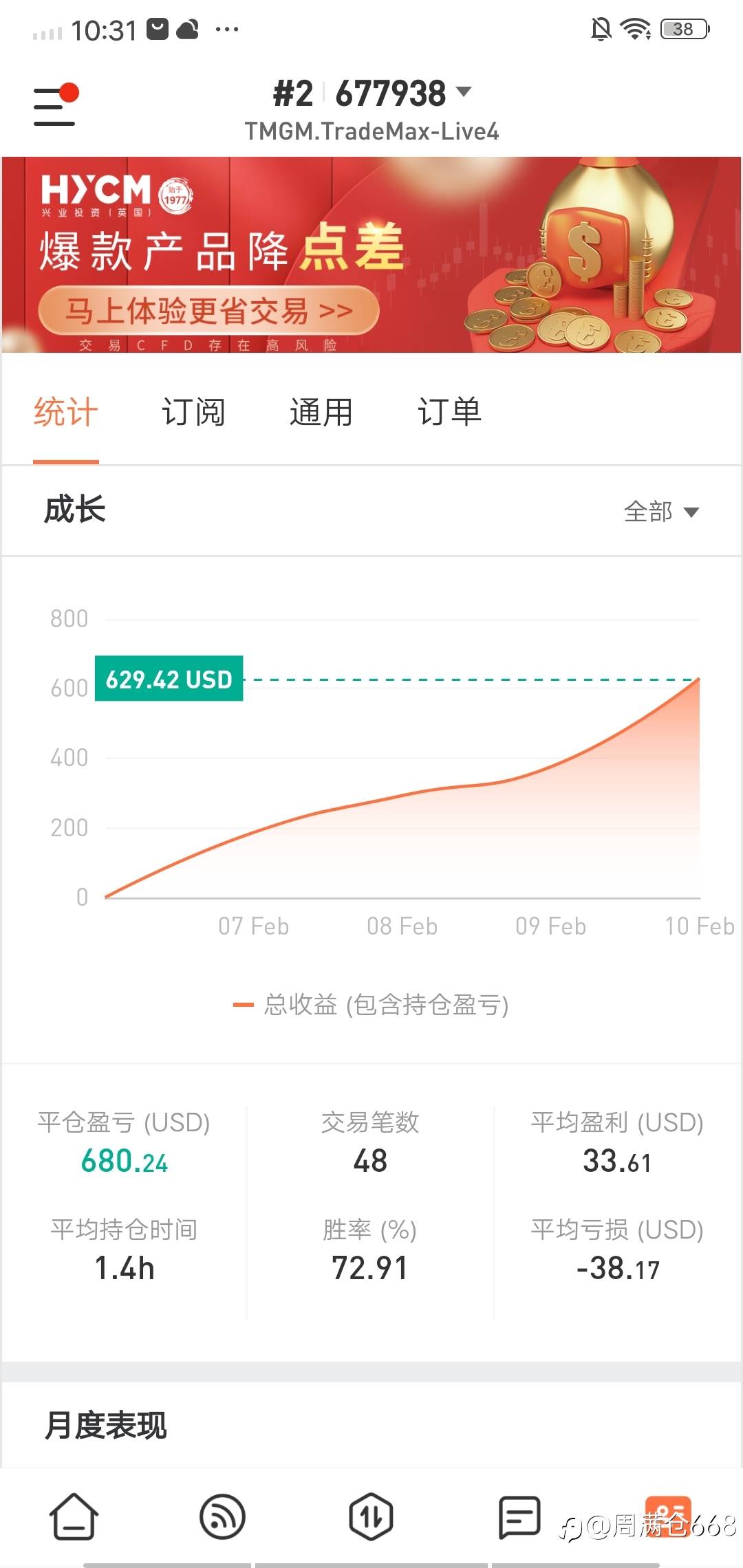The width and height of the screenshot is (743, 1568).
Task: Open the signals feed bottom tab
Action: 222,1516
